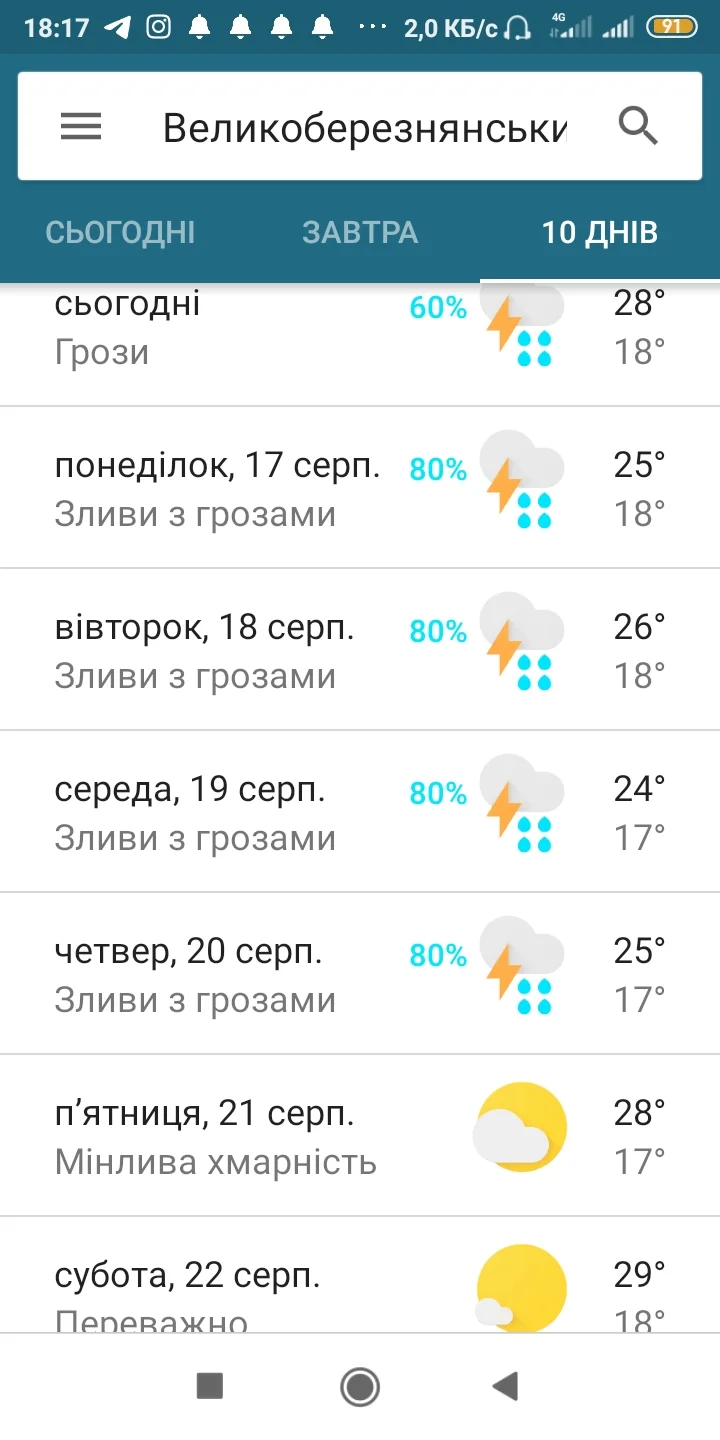
Task: Edit the Великоберезнянський location field
Action: tap(365, 128)
